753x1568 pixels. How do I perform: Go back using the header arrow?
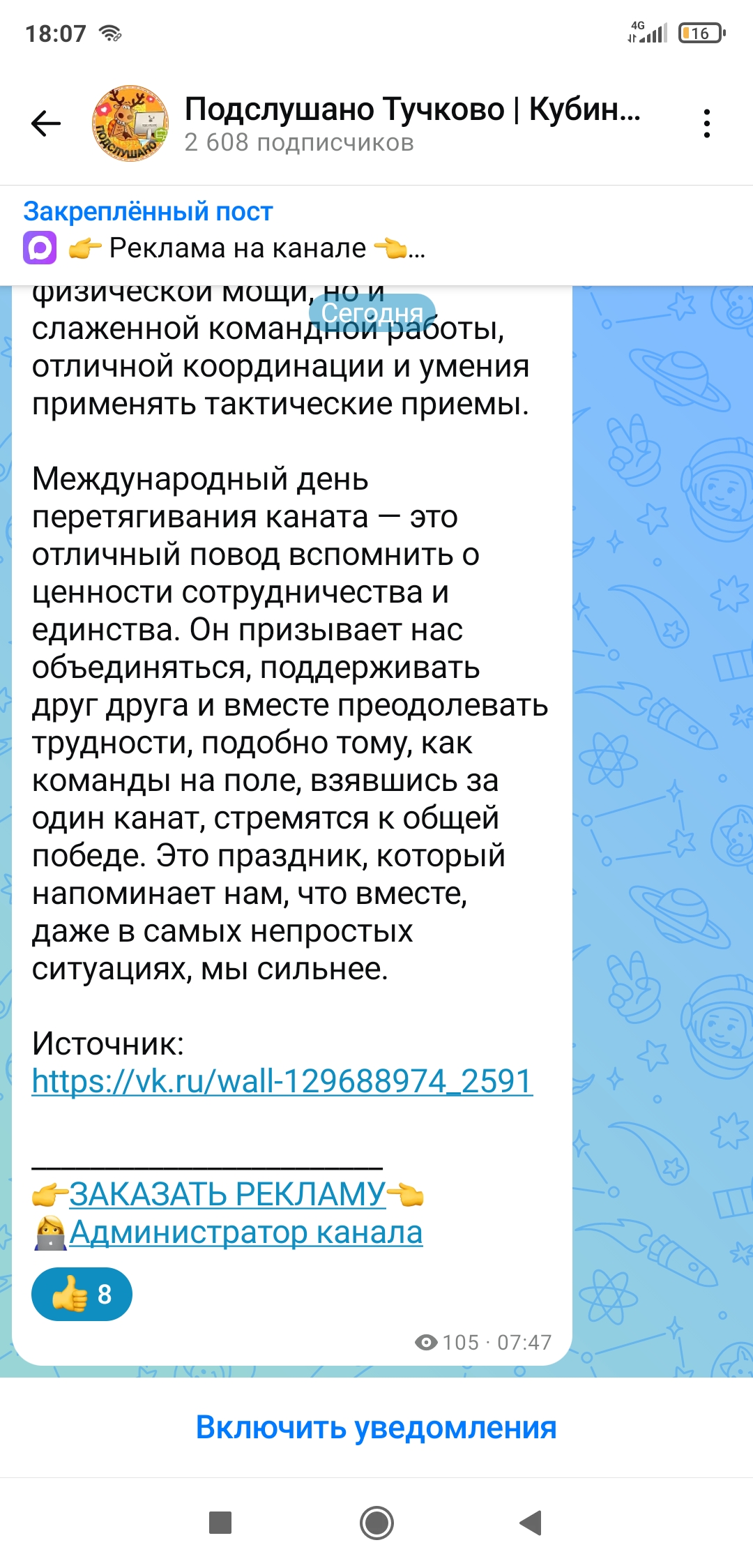click(x=46, y=123)
